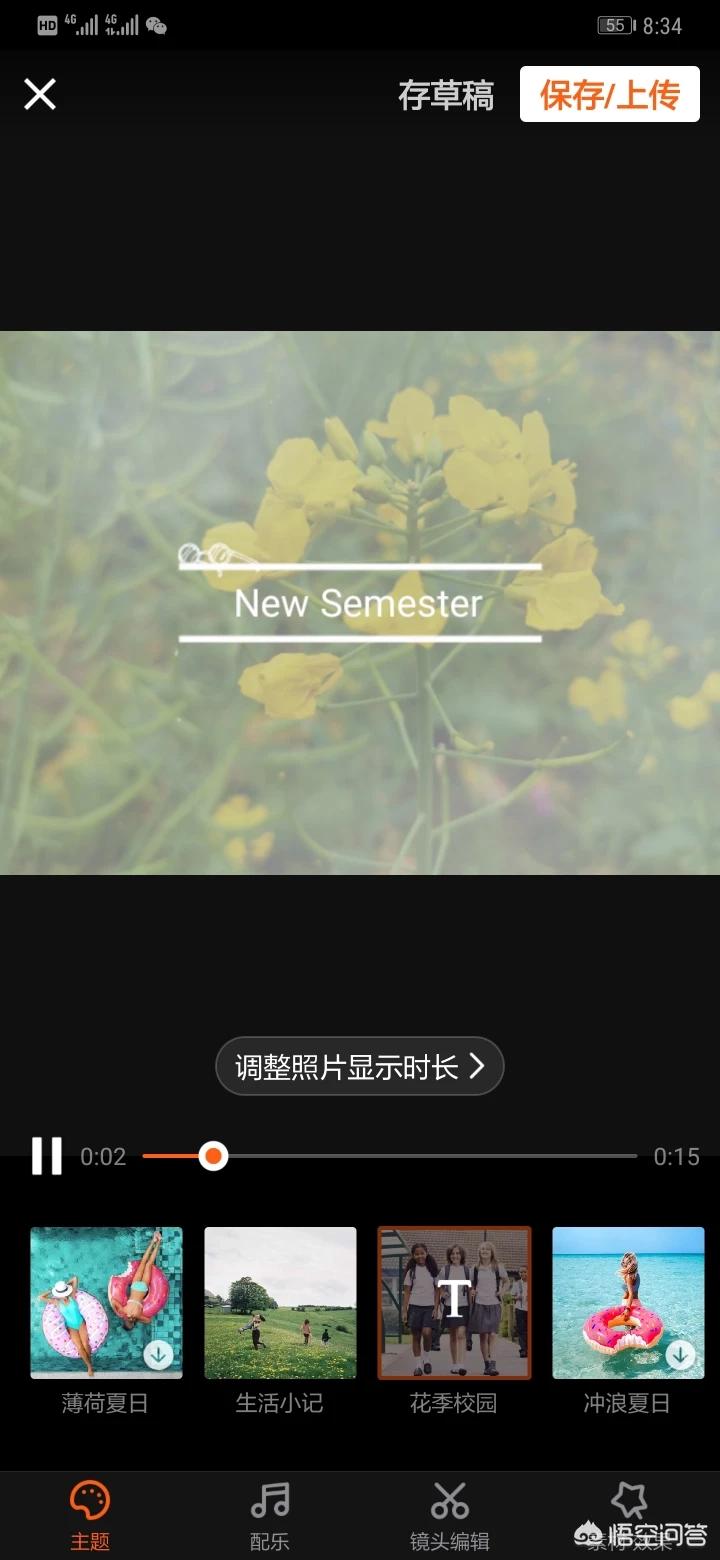Pause the video preview
The width and height of the screenshot is (720, 1560).
(x=46, y=1156)
